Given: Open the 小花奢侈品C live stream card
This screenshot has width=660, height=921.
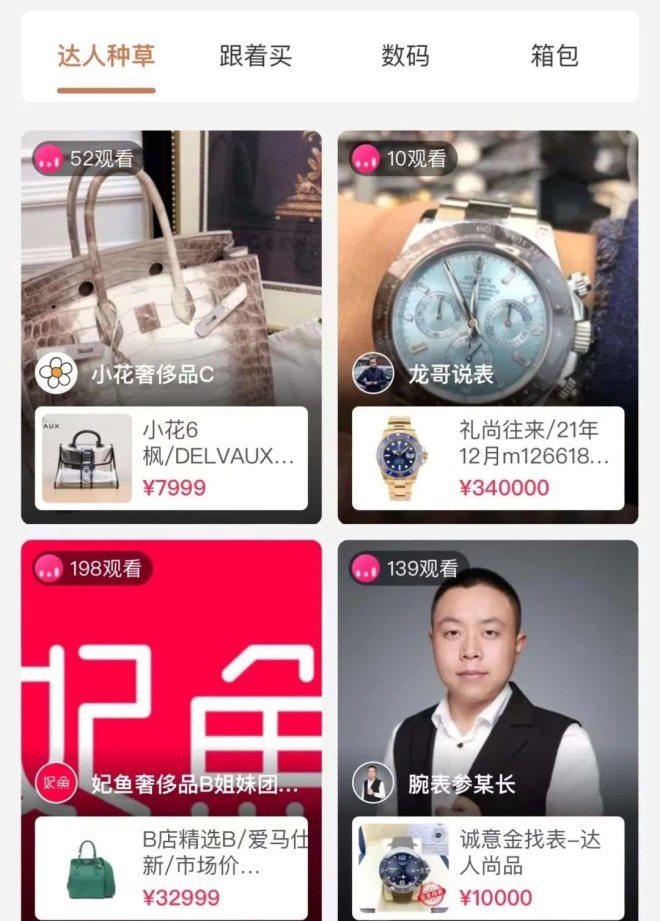Looking at the screenshot, I should (x=171, y=260).
